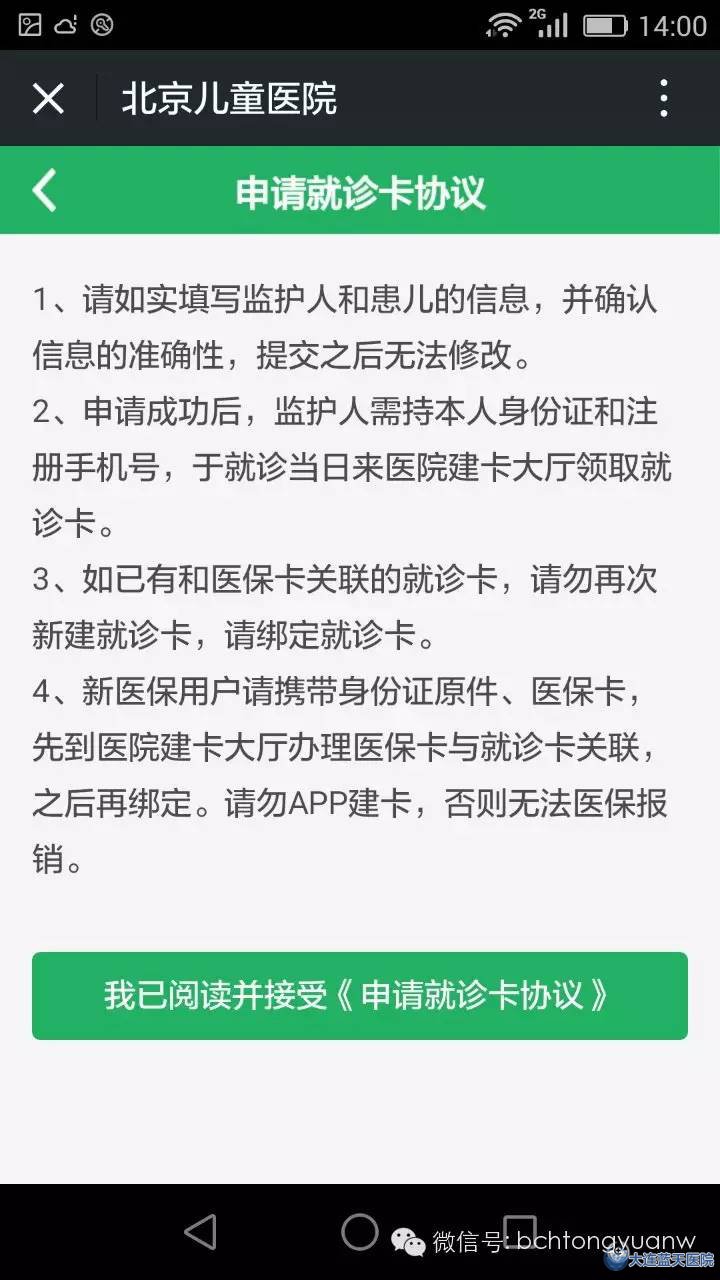Tap 我已阅读并接受《申请就诊卡协议》 button
Viewport: 720px width, 1280px height.
tap(360, 995)
